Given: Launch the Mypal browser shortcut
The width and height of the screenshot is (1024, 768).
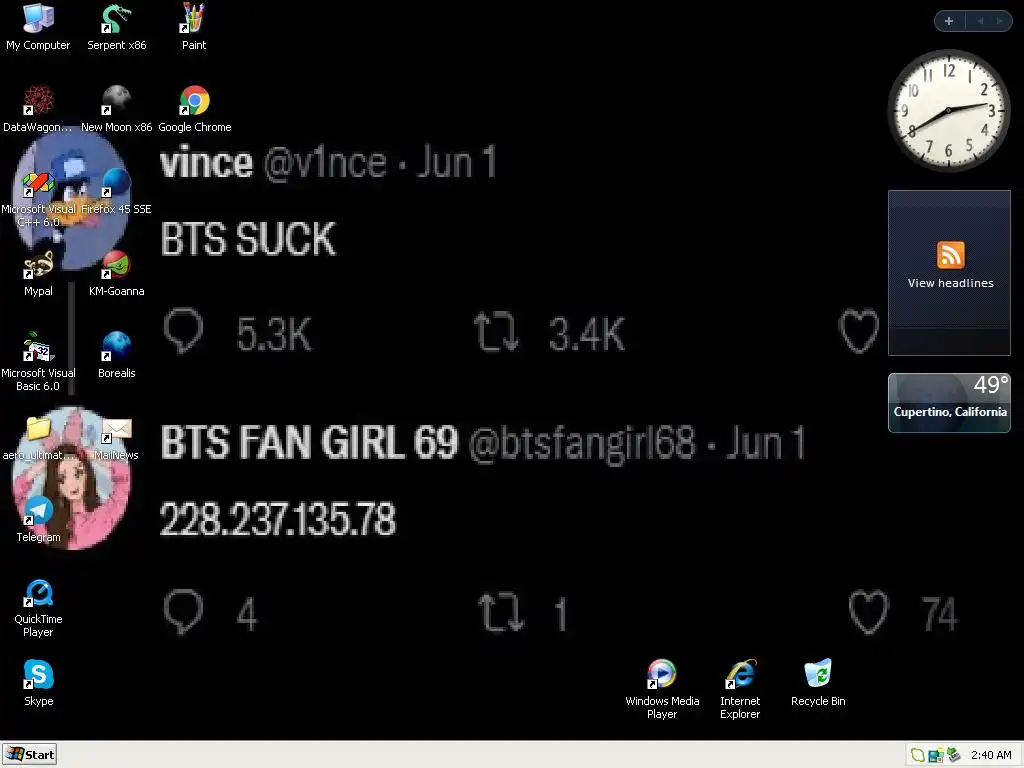Looking at the screenshot, I should pyautogui.click(x=38, y=265).
